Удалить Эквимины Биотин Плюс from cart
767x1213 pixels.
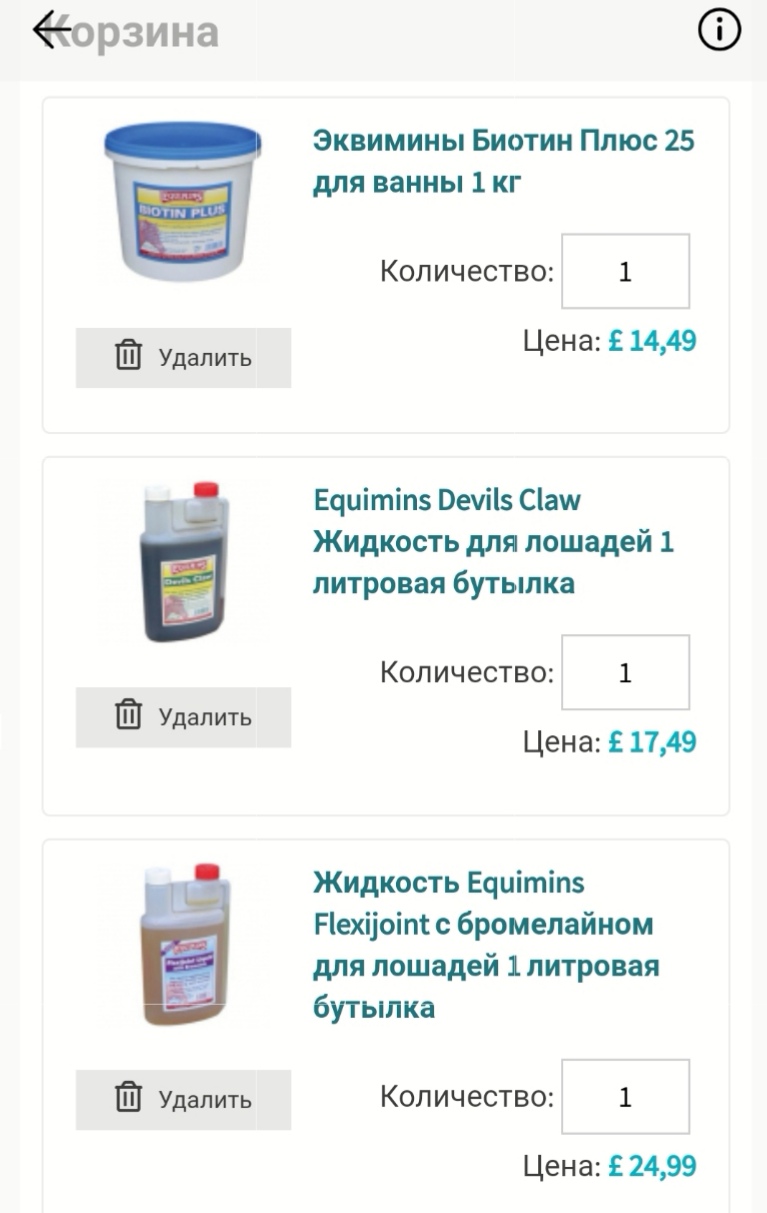point(183,357)
